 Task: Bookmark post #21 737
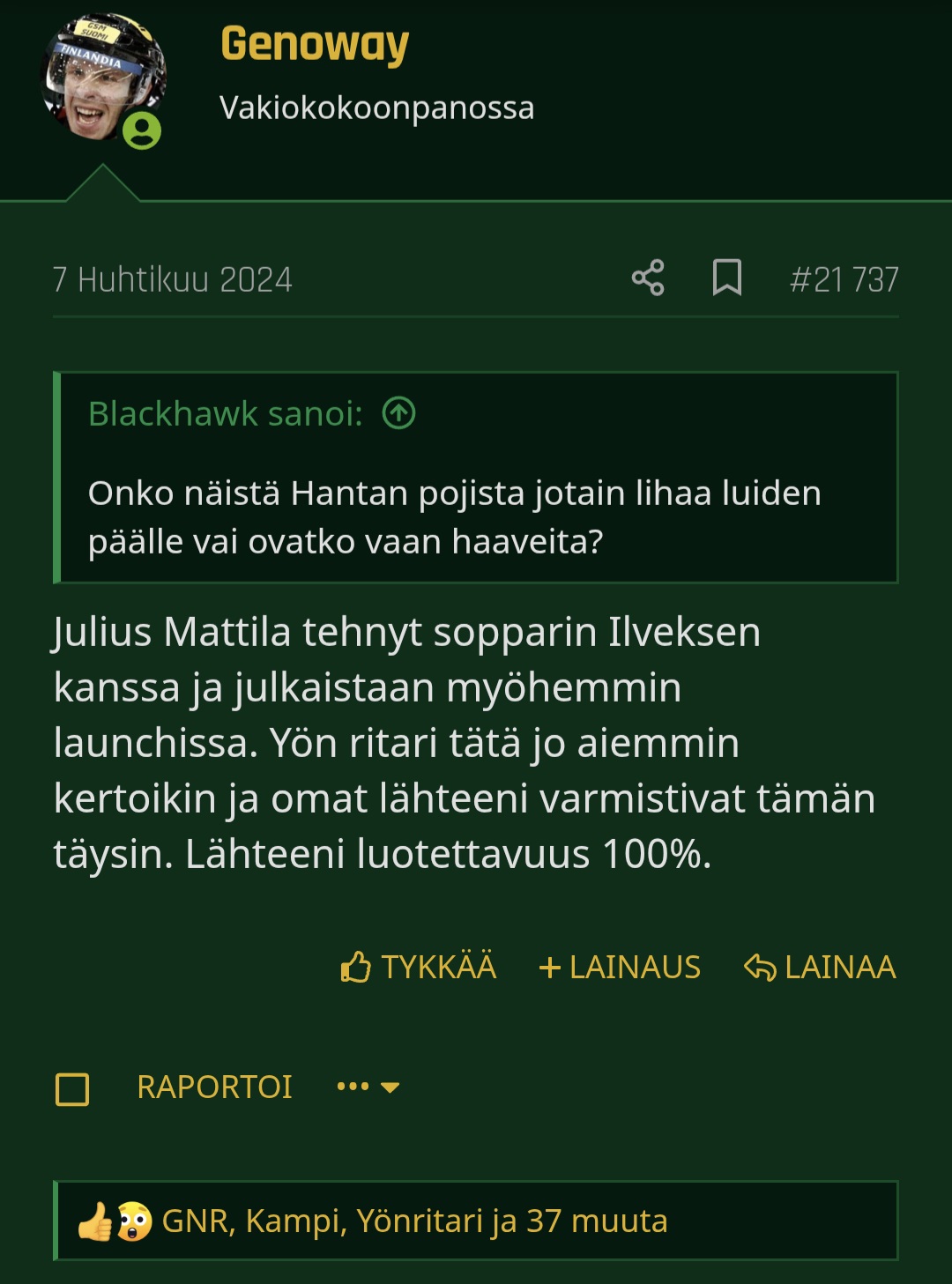pos(727,278)
